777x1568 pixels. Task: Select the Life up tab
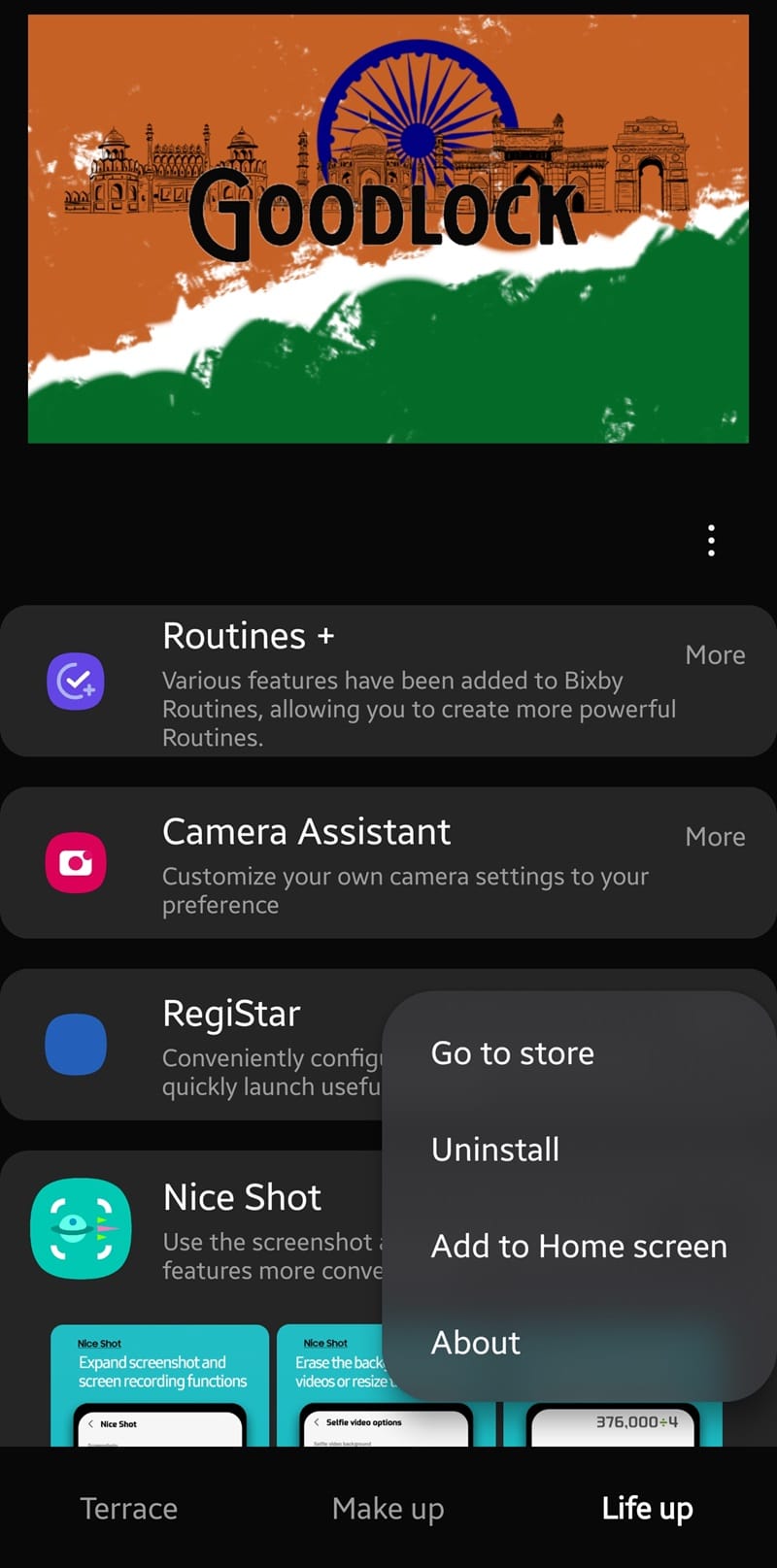647,1508
